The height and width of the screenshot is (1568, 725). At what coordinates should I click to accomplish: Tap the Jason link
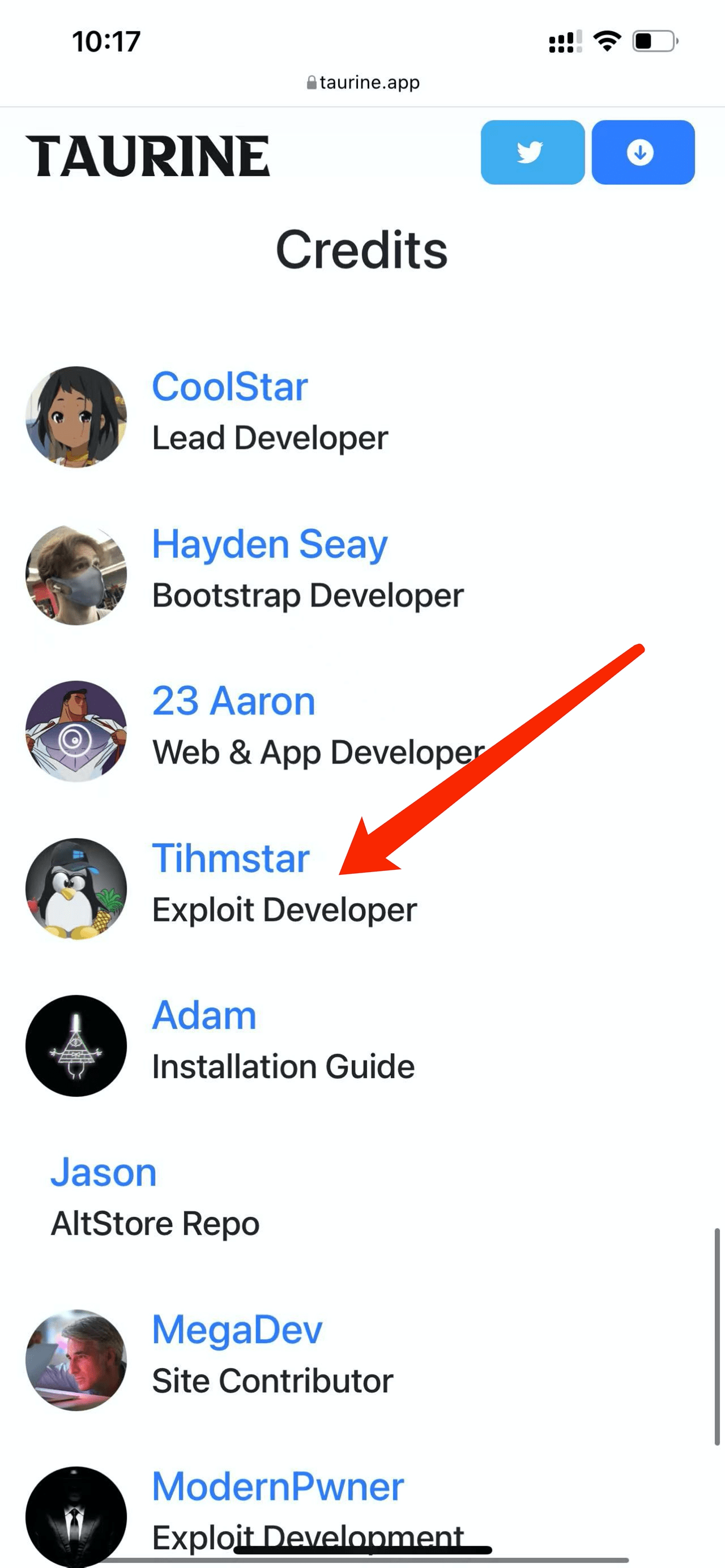(104, 1172)
